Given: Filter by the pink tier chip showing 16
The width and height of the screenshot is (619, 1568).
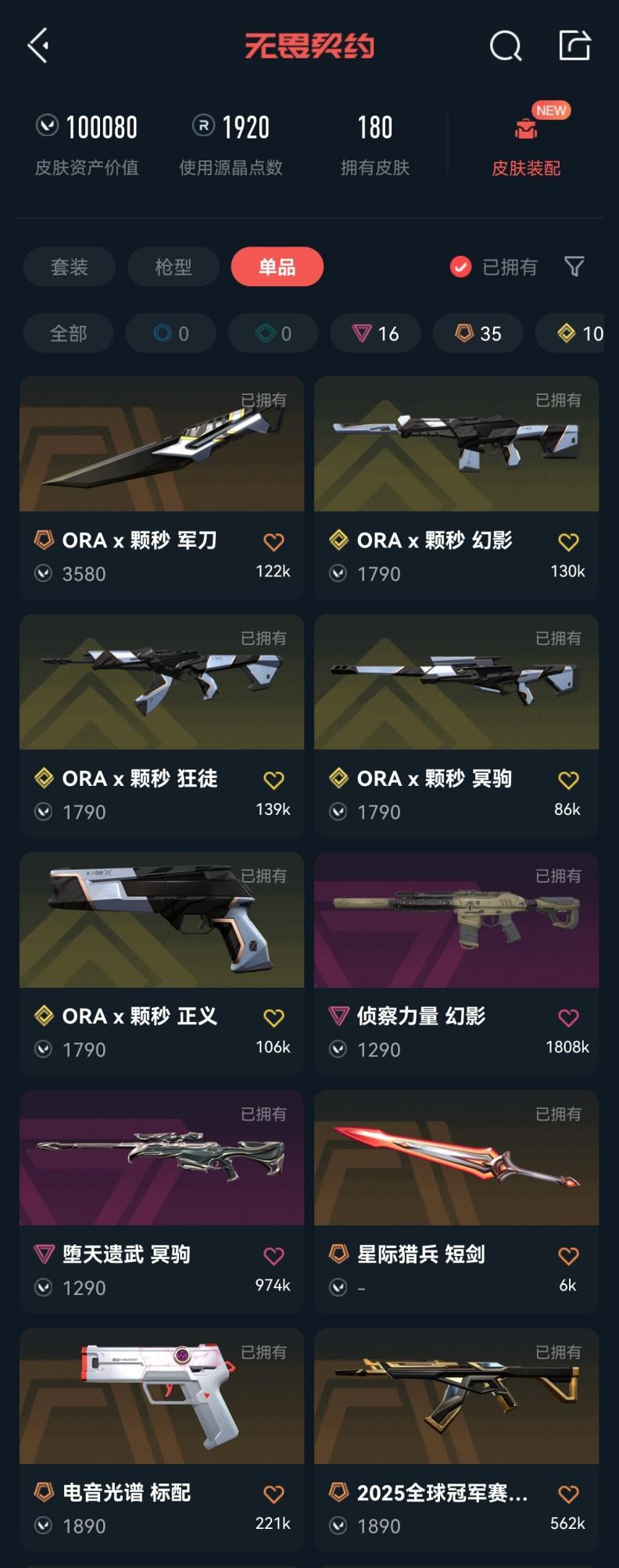Looking at the screenshot, I should click(x=376, y=334).
